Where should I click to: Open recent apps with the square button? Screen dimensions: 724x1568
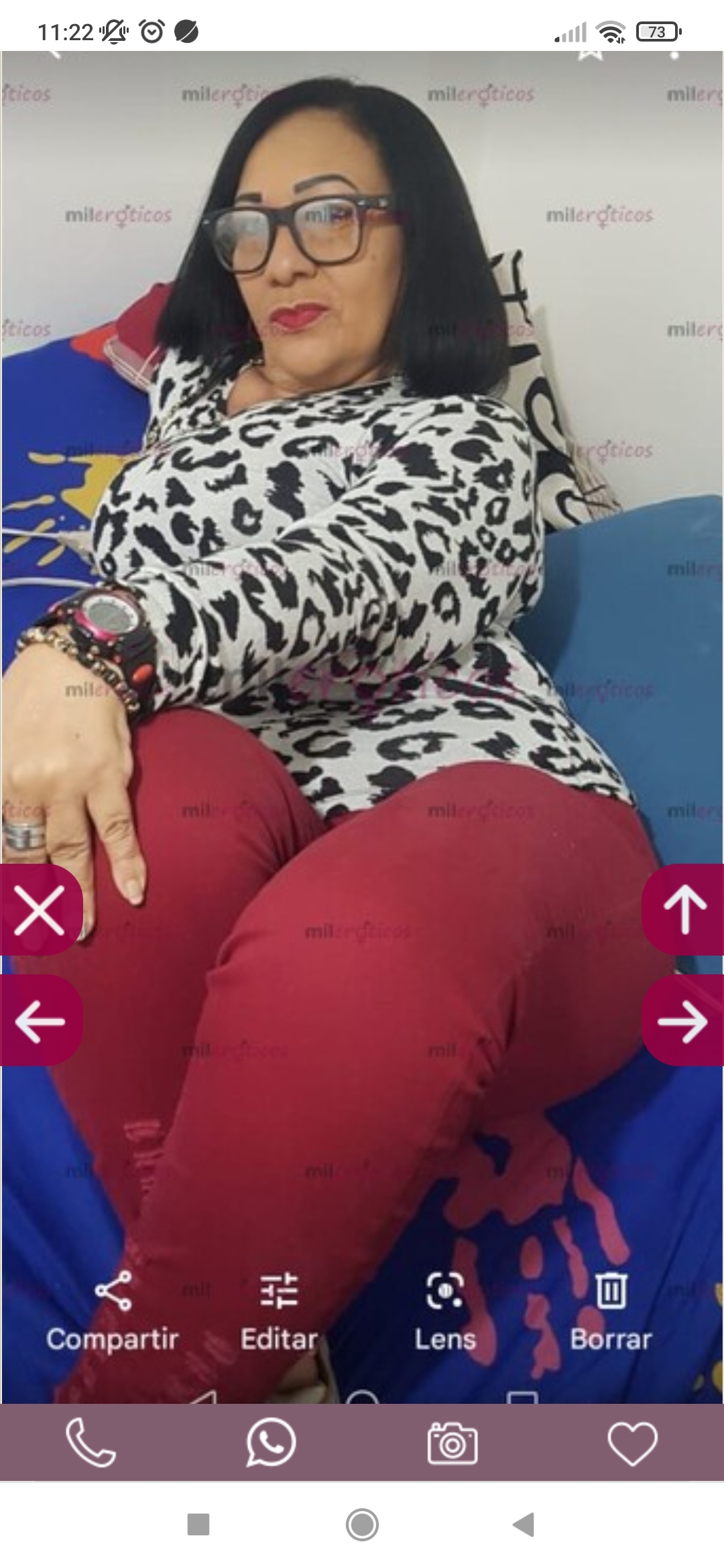click(x=198, y=1524)
